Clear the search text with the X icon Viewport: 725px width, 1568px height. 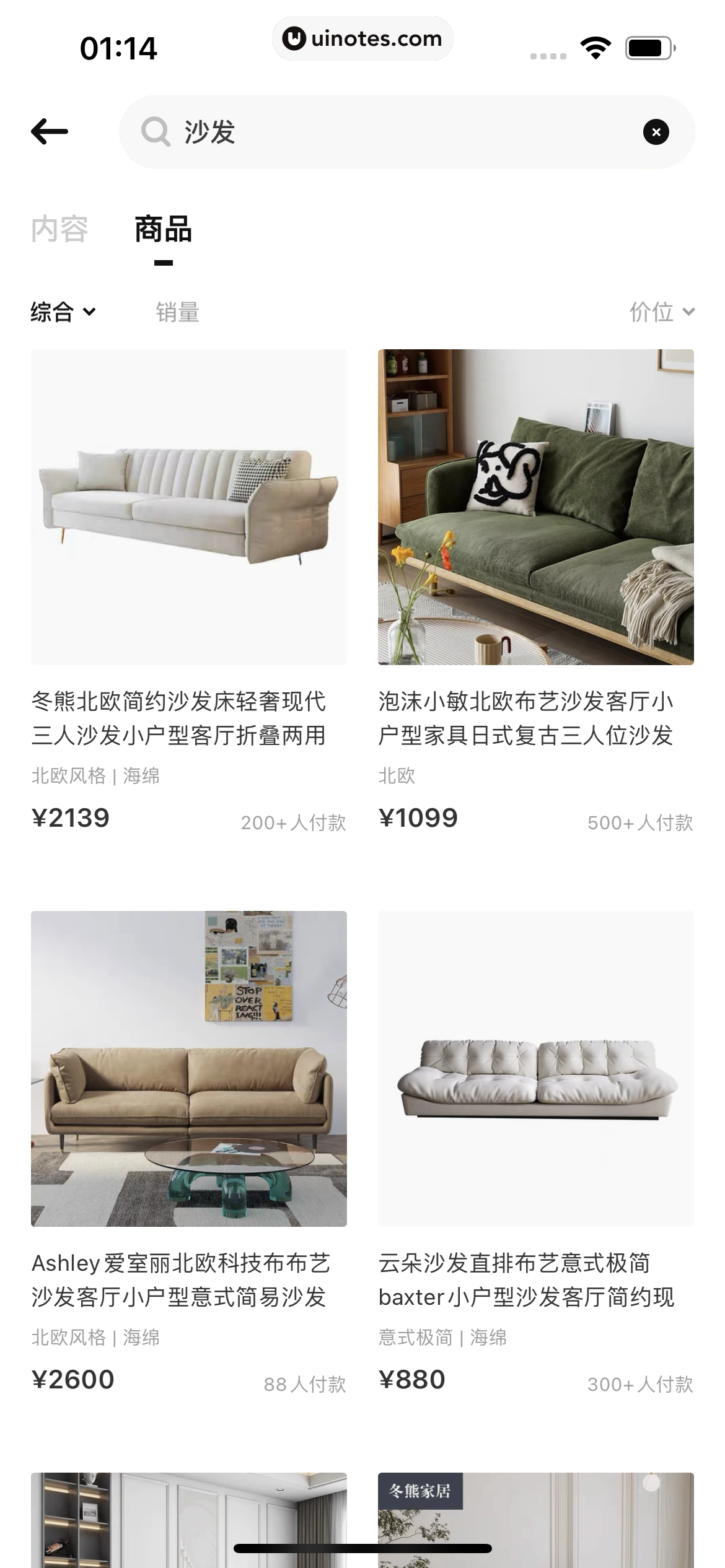click(656, 131)
